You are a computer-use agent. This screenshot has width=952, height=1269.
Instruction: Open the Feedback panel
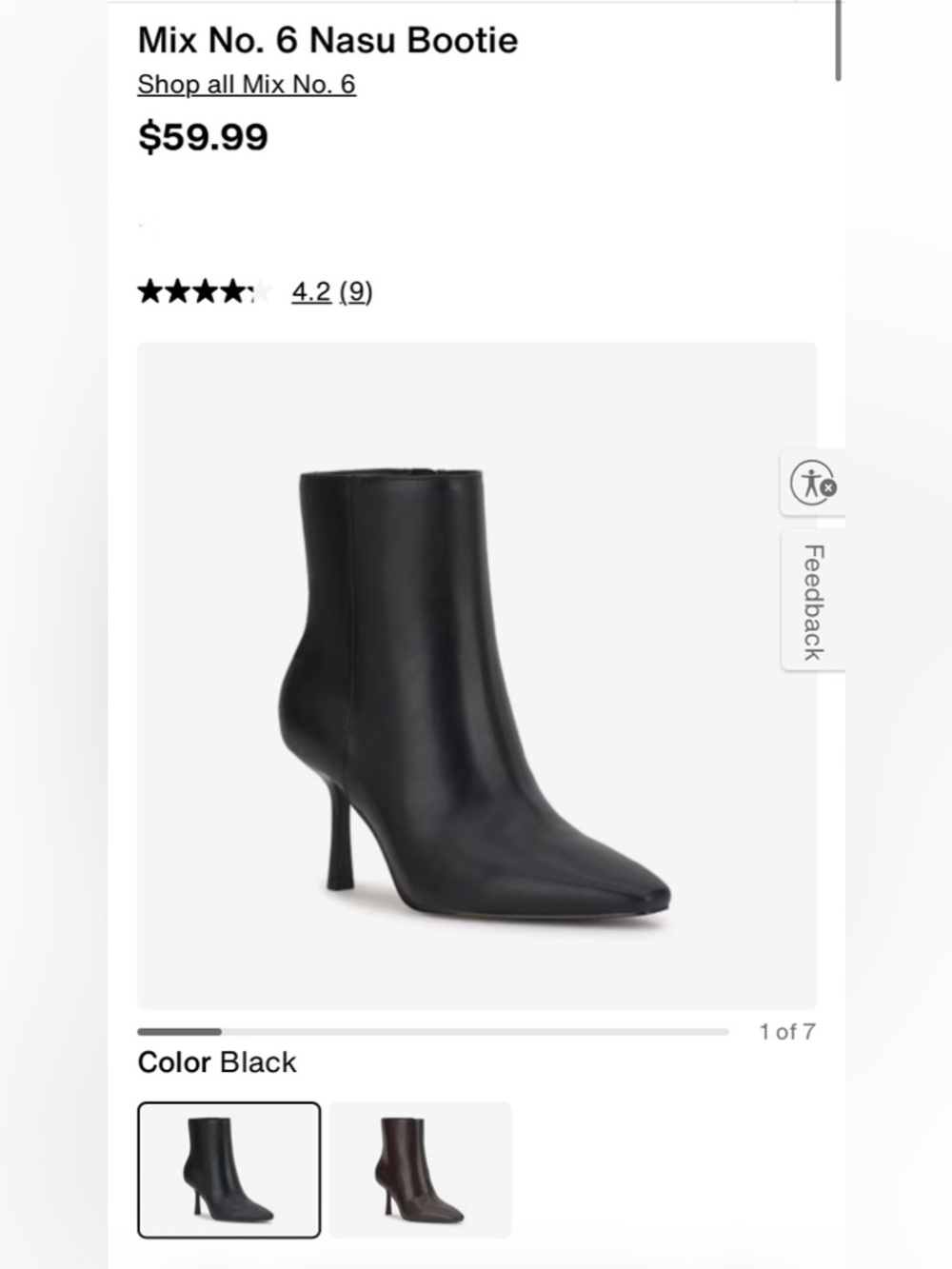point(810,598)
